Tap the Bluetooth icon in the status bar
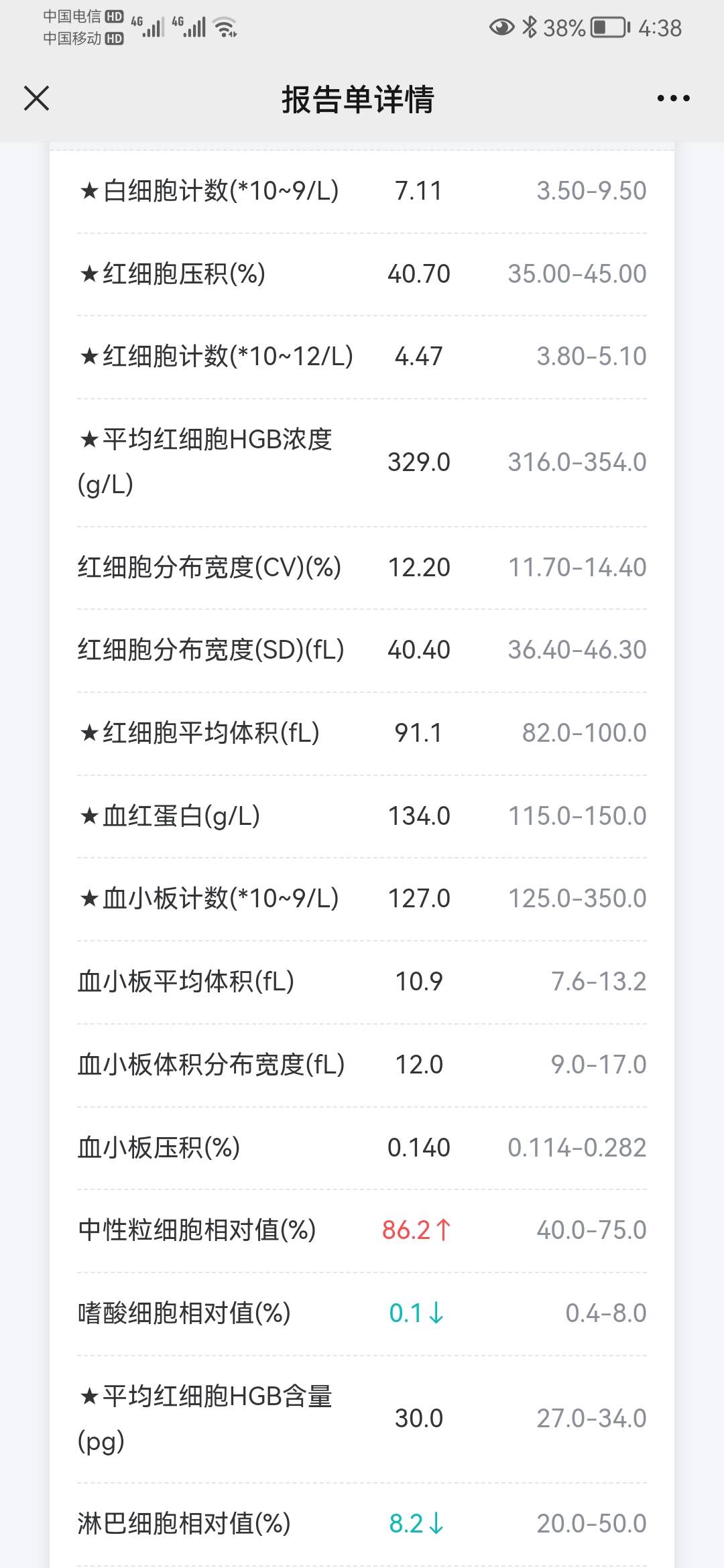This screenshot has height=1568, width=724. click(x=529, y=27)
